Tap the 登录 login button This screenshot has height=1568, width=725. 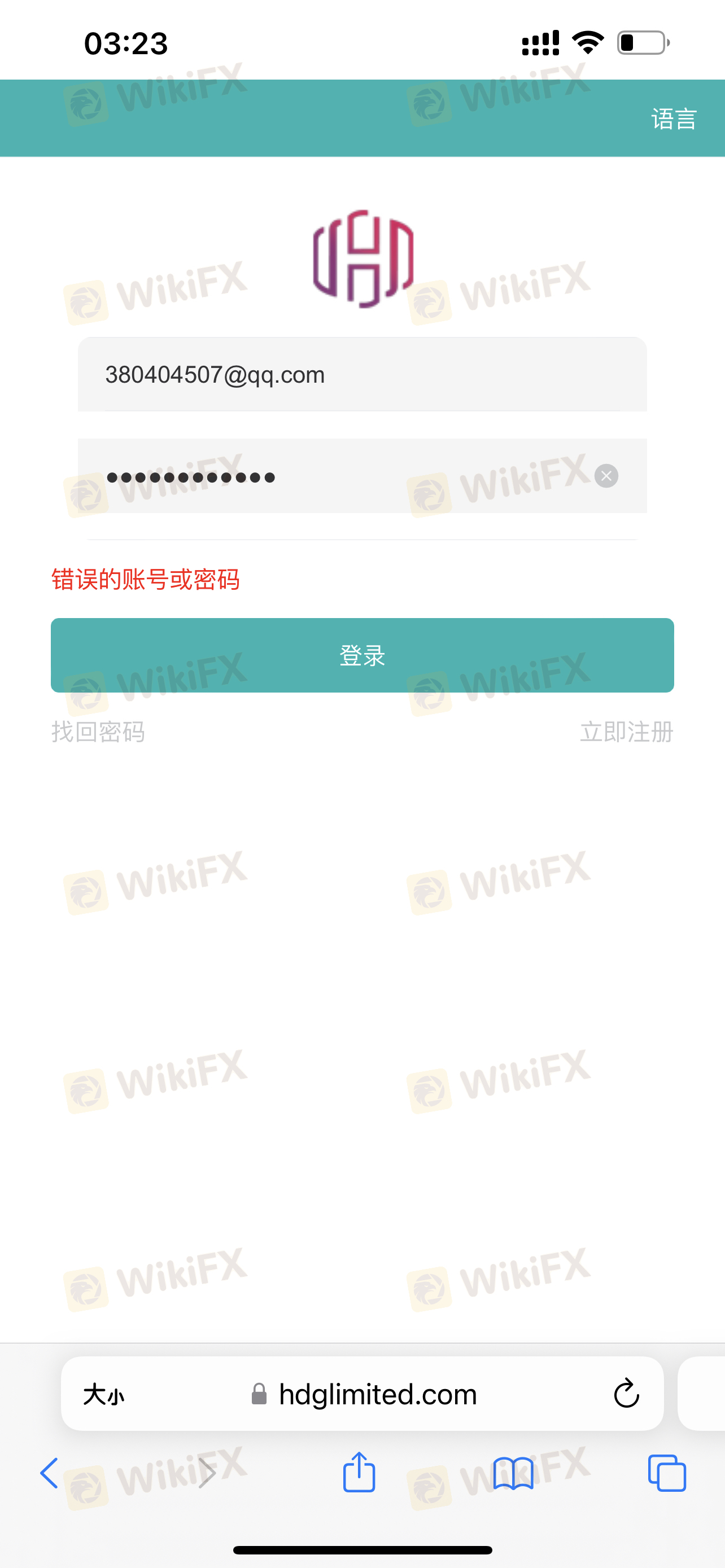tap(362, 655)
